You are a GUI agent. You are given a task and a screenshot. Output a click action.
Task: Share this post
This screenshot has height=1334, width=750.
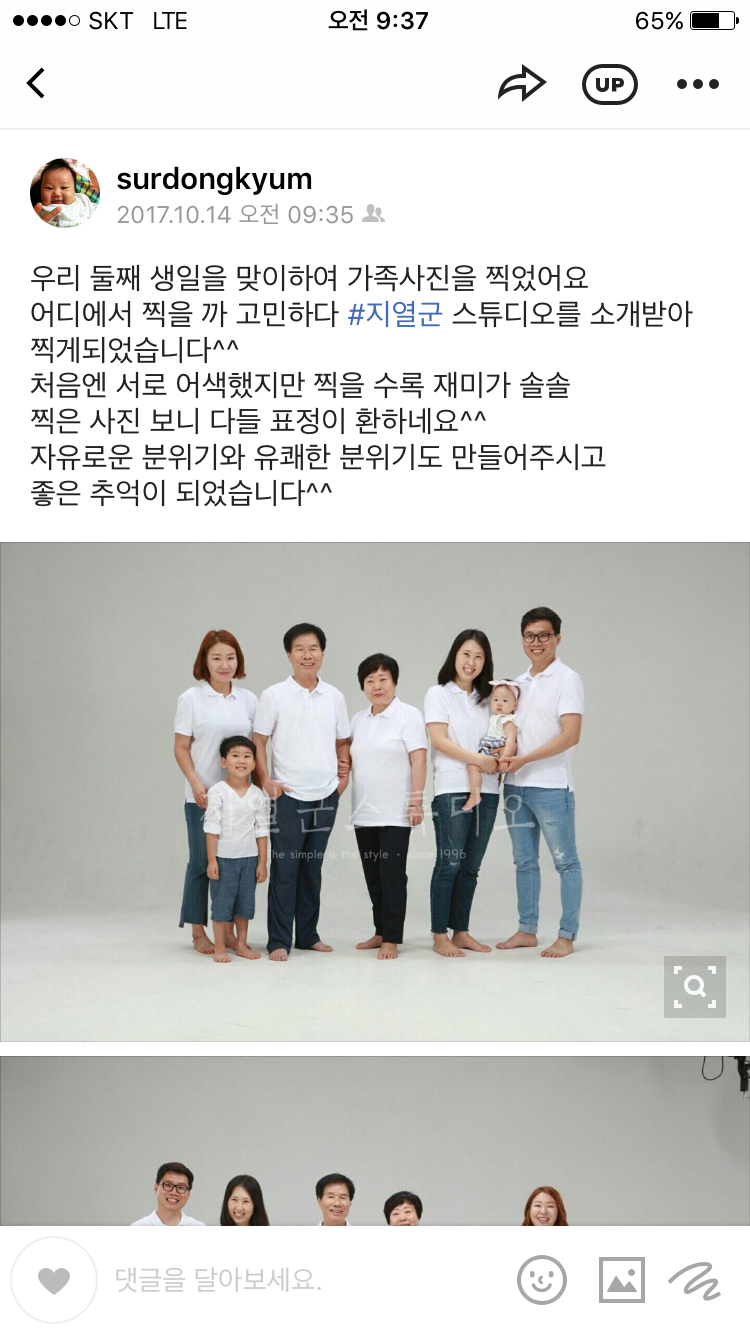click(x=521, y=84)
